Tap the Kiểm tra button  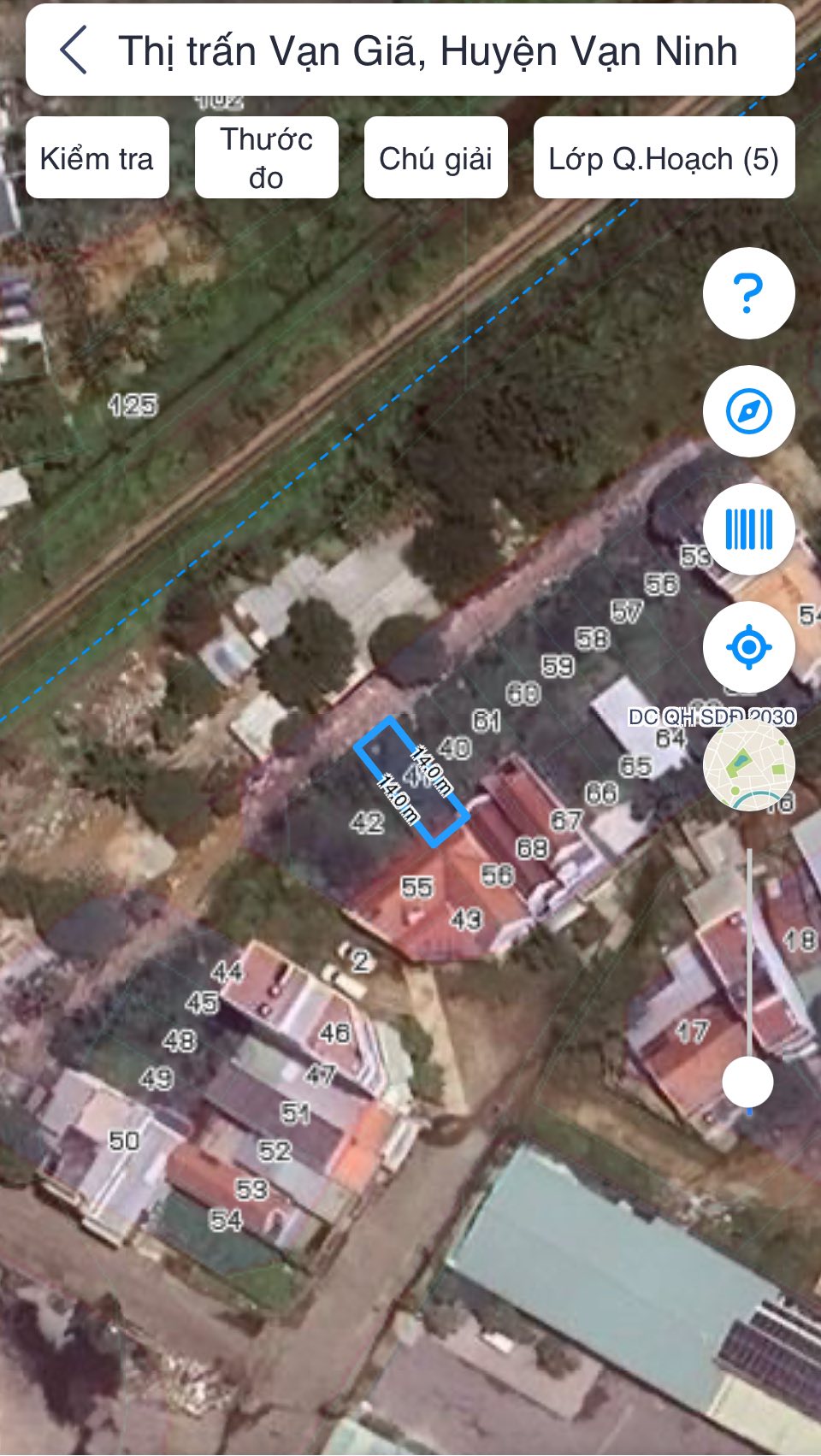pyautogui.click(x=97, y=158)
